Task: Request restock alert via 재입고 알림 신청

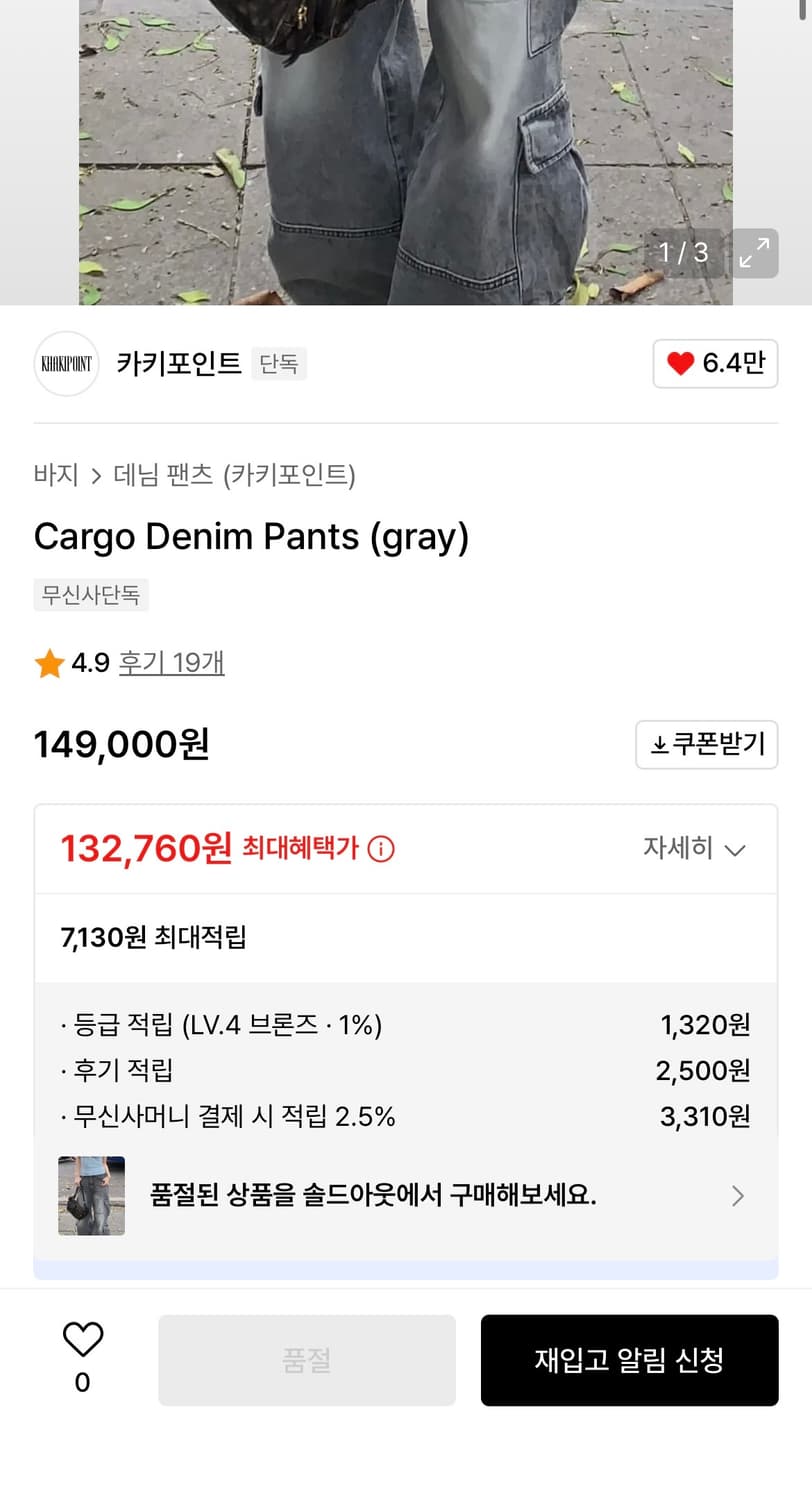Action: tap(629, 1360)
